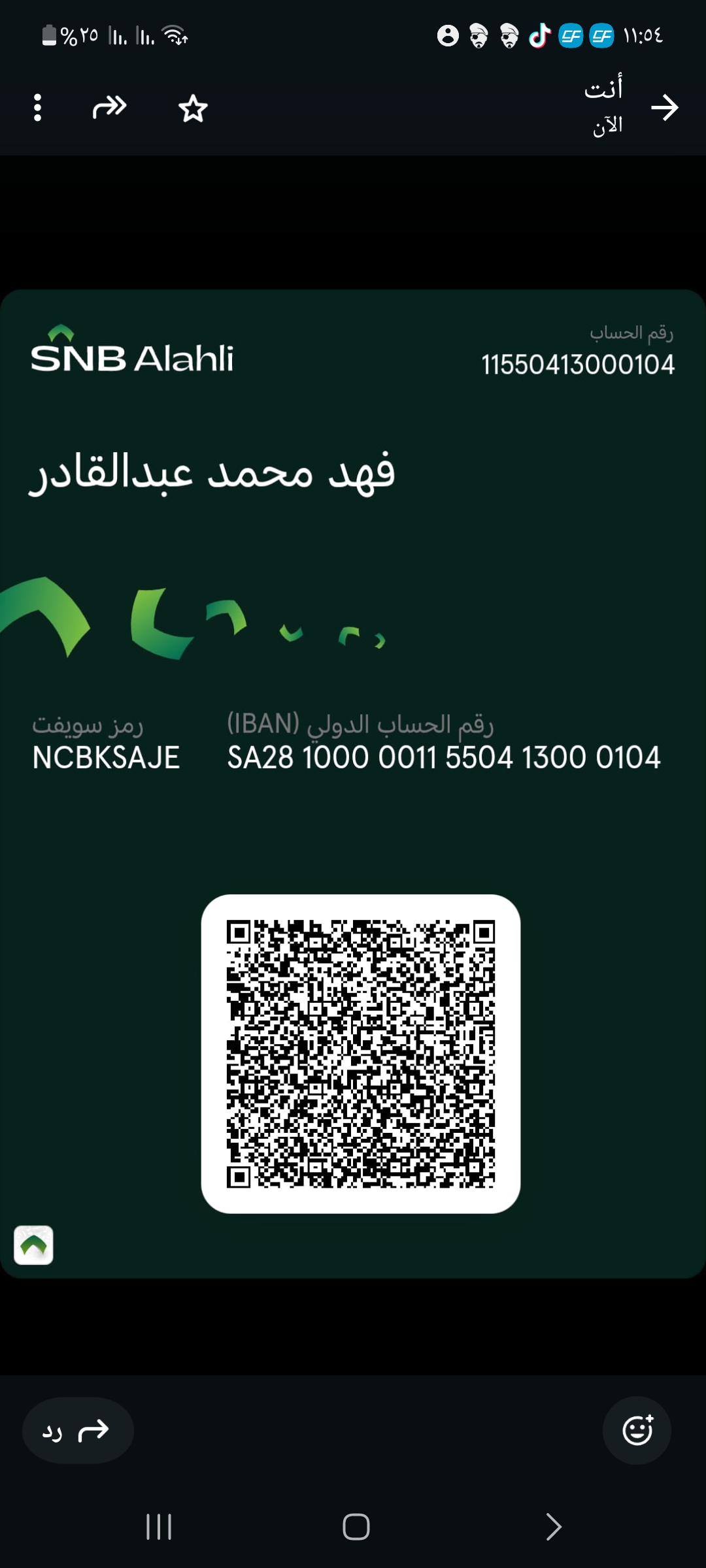
Task: Open the recent apps view
Action: [159, 1527]
